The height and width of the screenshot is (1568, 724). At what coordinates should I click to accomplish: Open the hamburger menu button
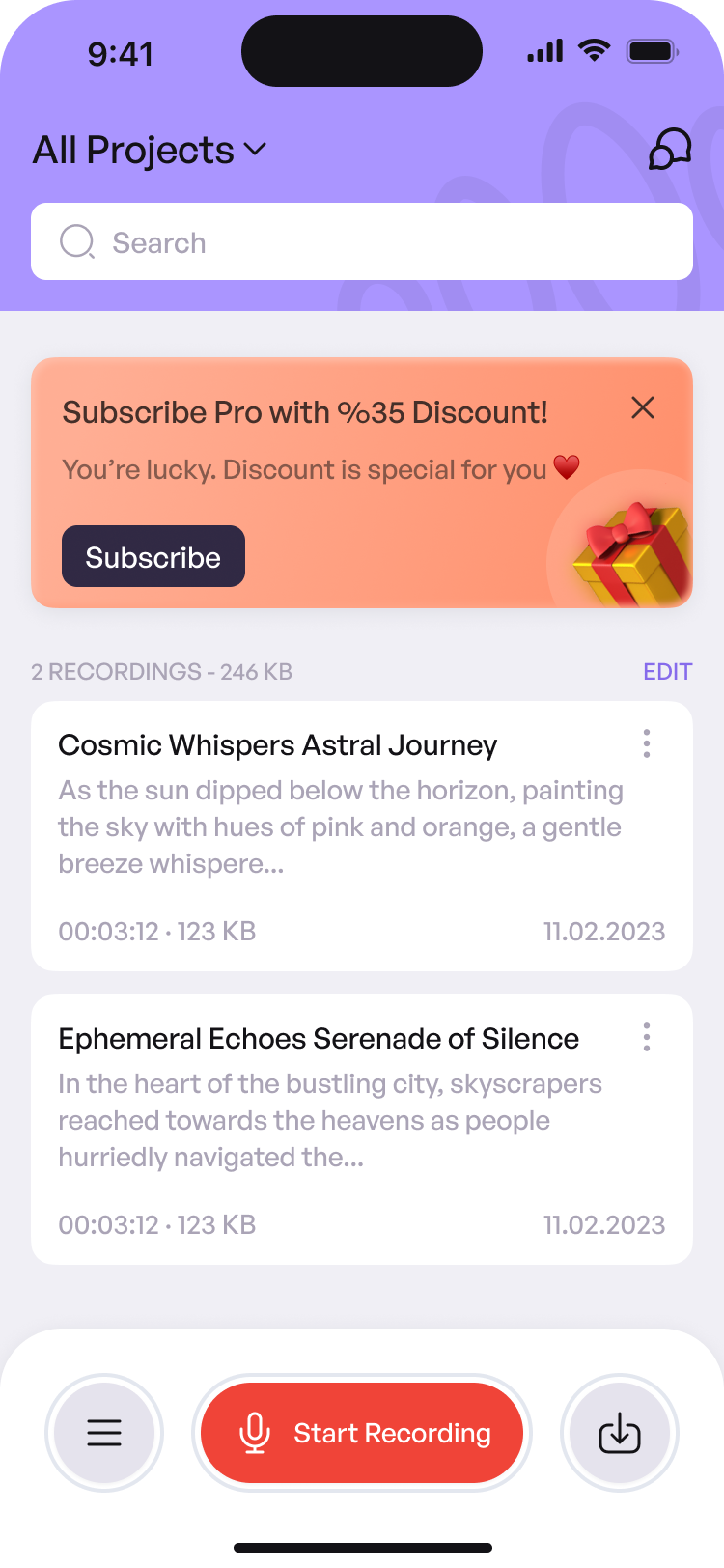(x=104, y=1433)
